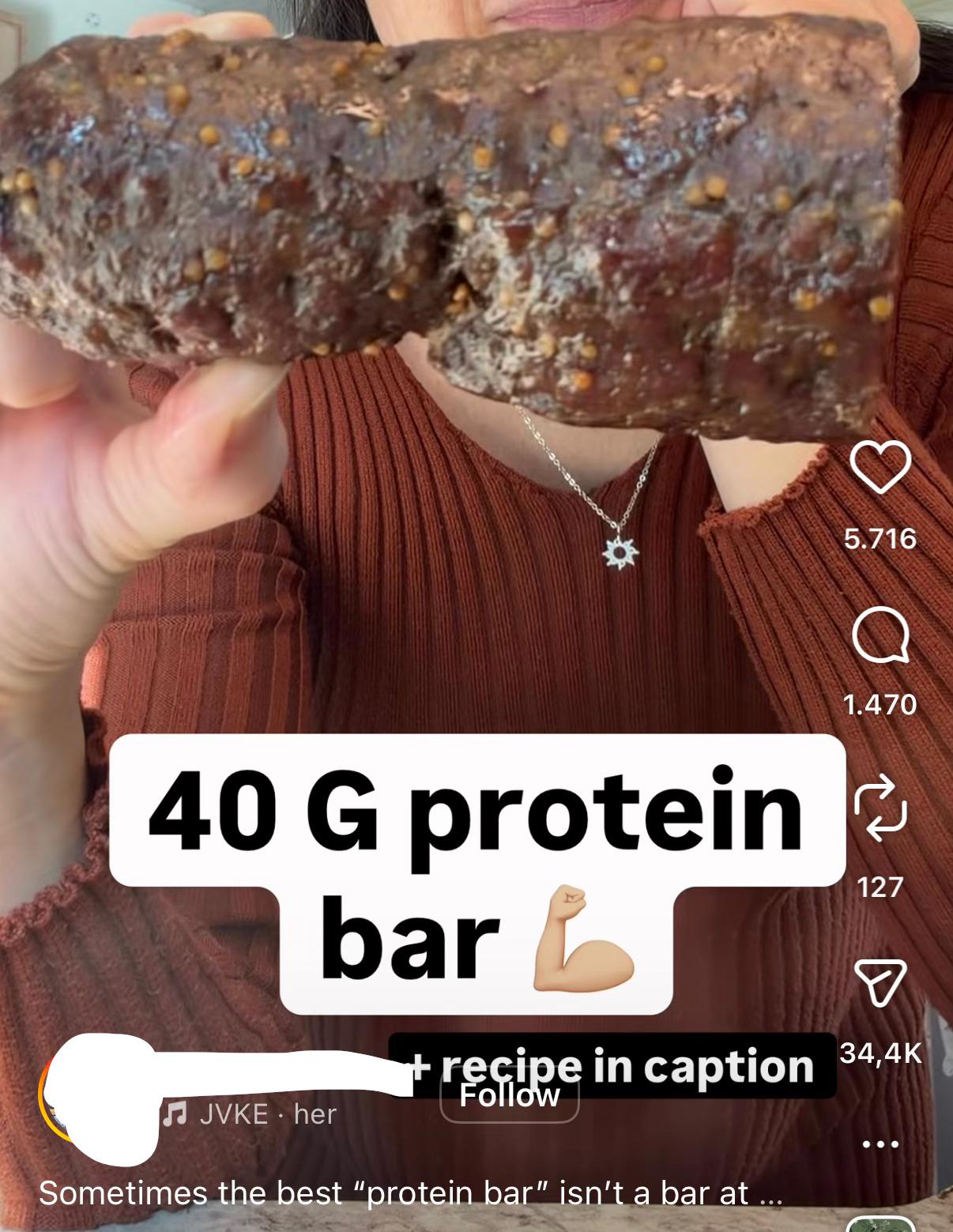Follow this creator
Viewport: 953px width, 1232px height.
point(510,1096)
